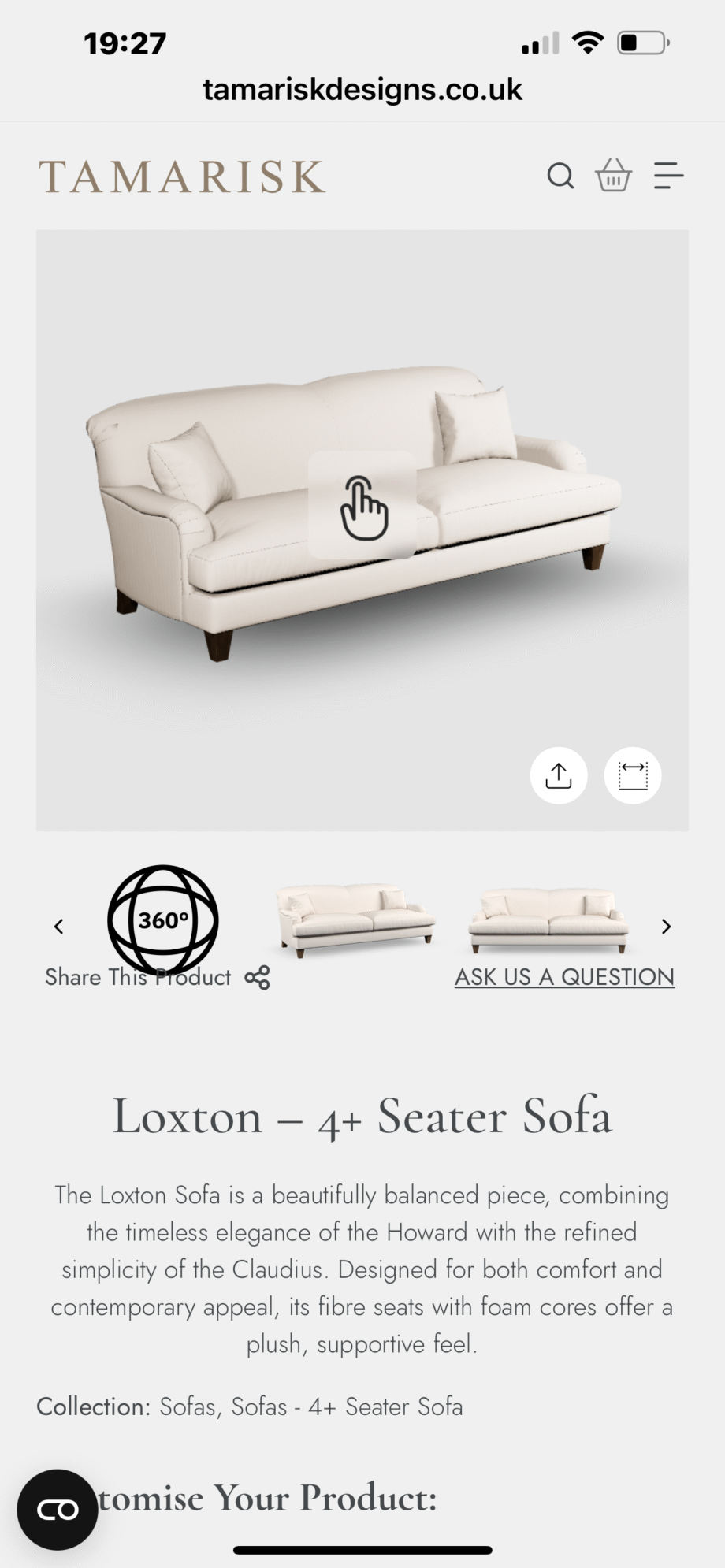View the front-facing sofa thumbnail
Viewport: 725px width, 1568px height.
click(x=548, y=920)
